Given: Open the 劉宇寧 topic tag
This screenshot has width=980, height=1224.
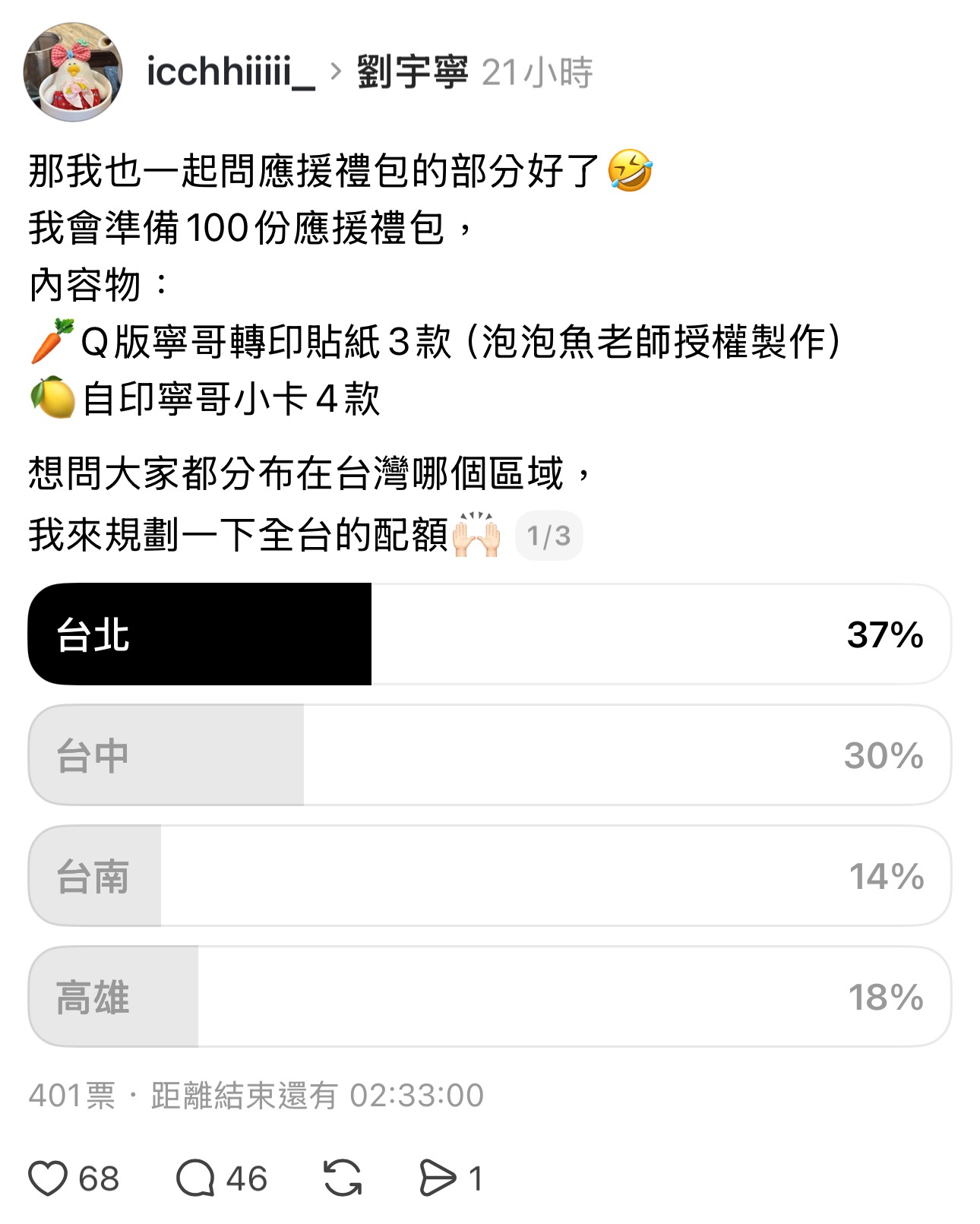Looking at the screenshot, I should 413,72.
